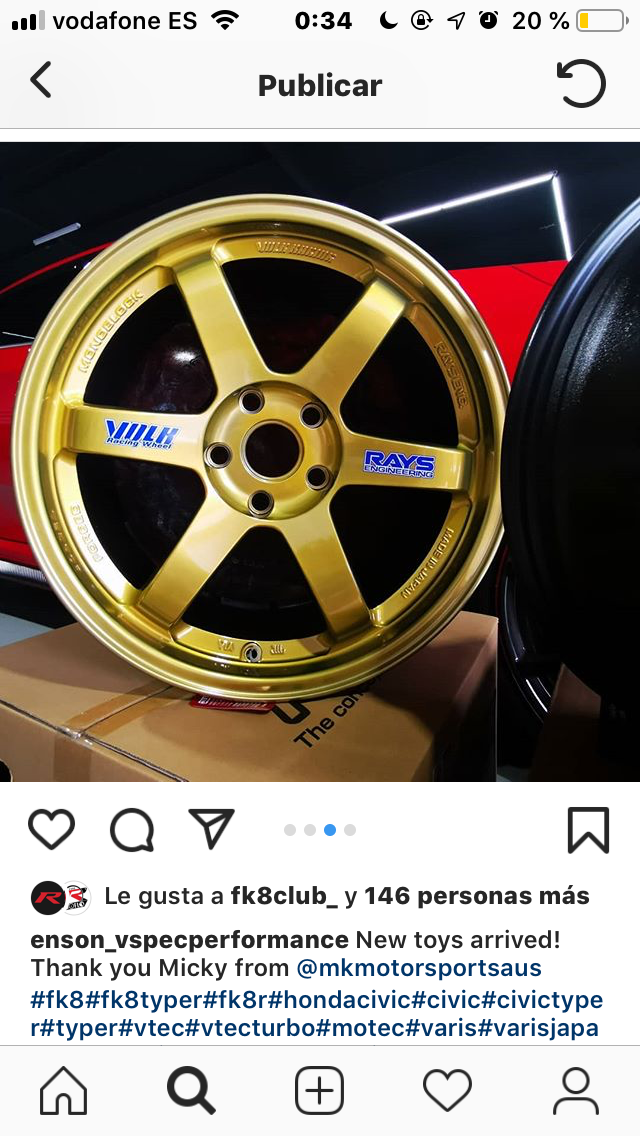Create a new post with plus button
The height and width of the screenshot is (1136, 640).
pyautogui.click(x=319, y=1091)
